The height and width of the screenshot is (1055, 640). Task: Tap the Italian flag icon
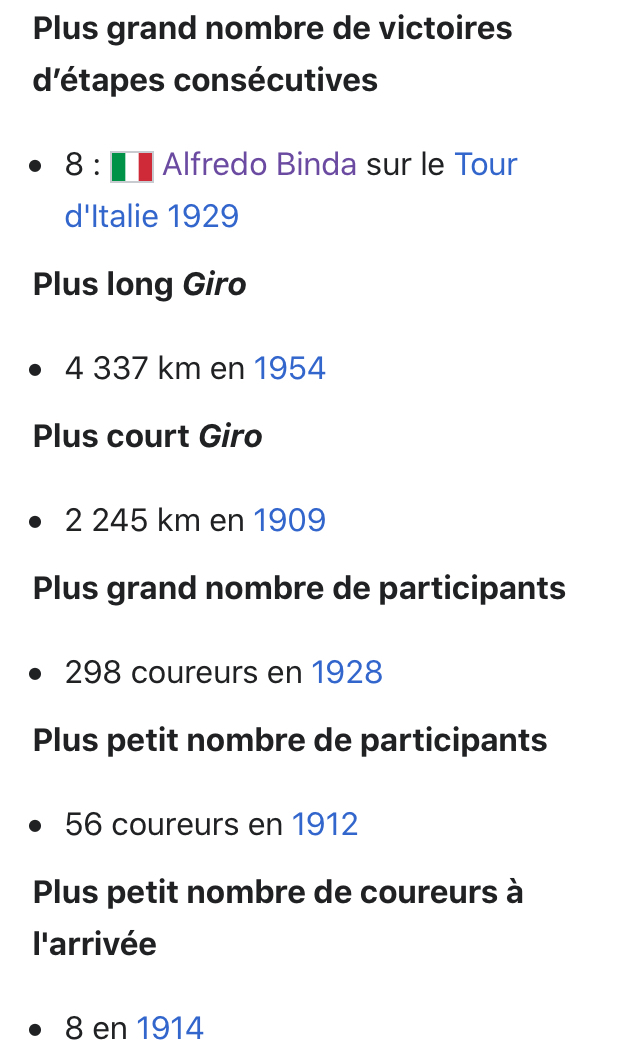pyautogui.click(x=132, y=166)
